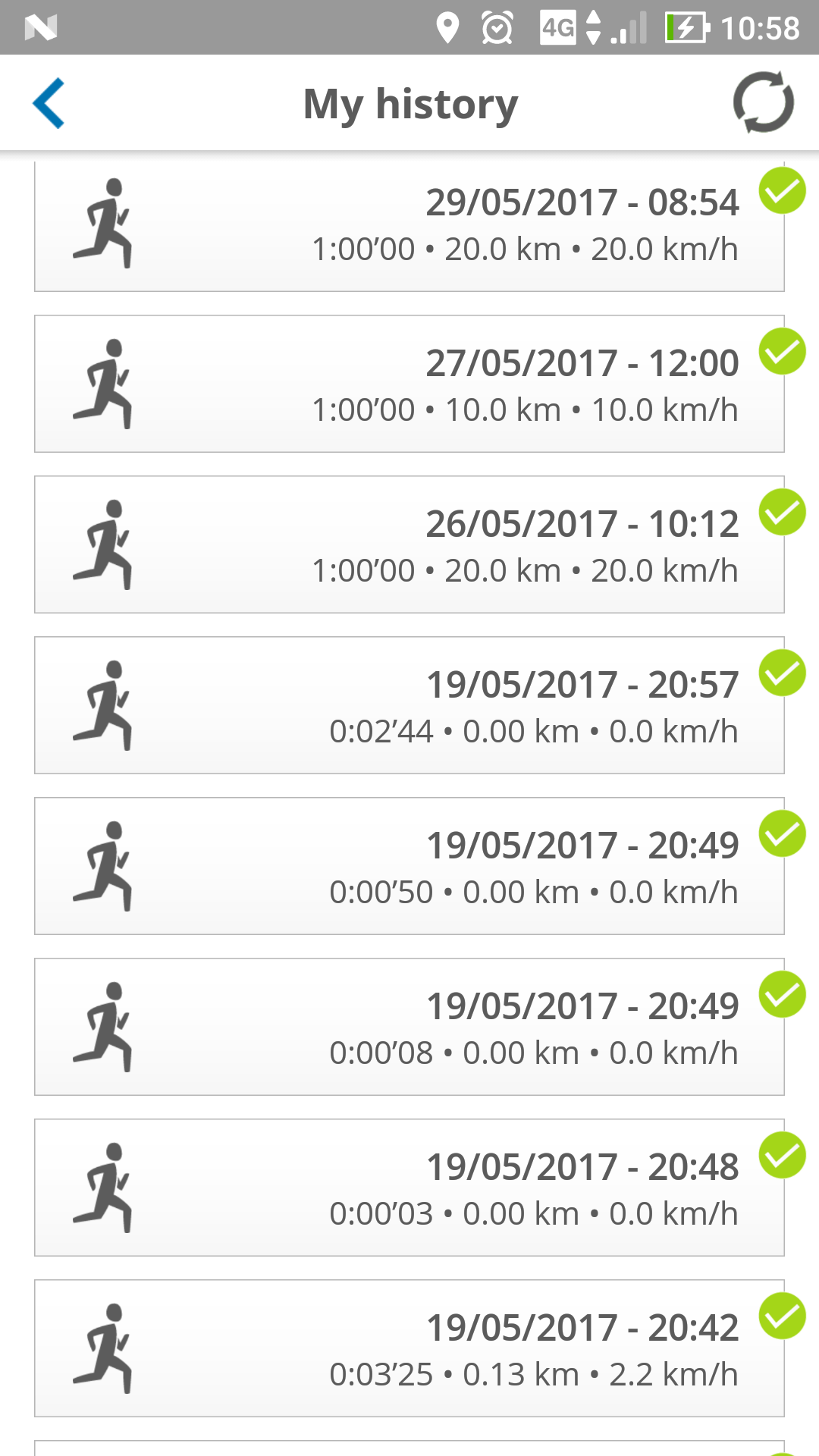819x1456 pixels.
Task: Tap the refresh sync icon
Action: click(763, 102)
